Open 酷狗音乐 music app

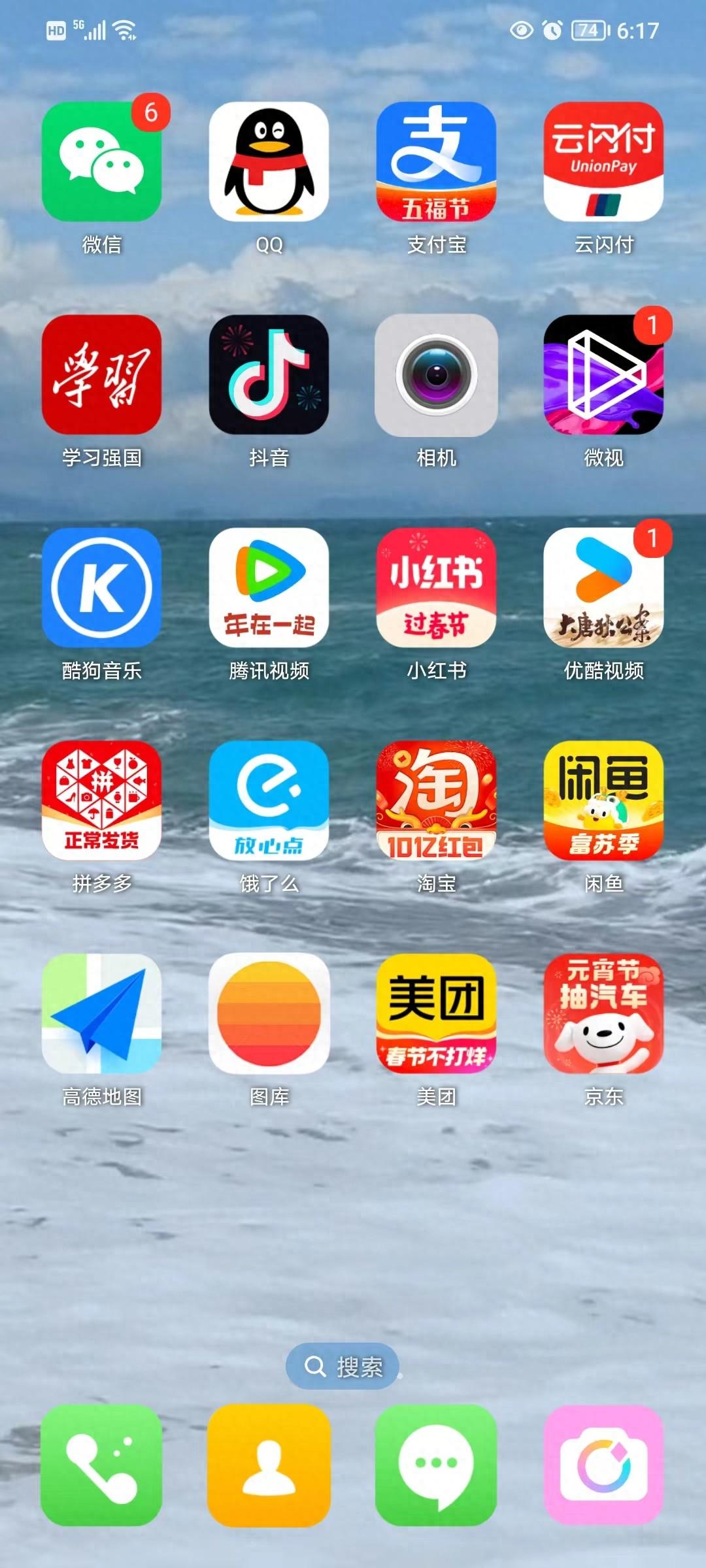[x=101, y=588]
